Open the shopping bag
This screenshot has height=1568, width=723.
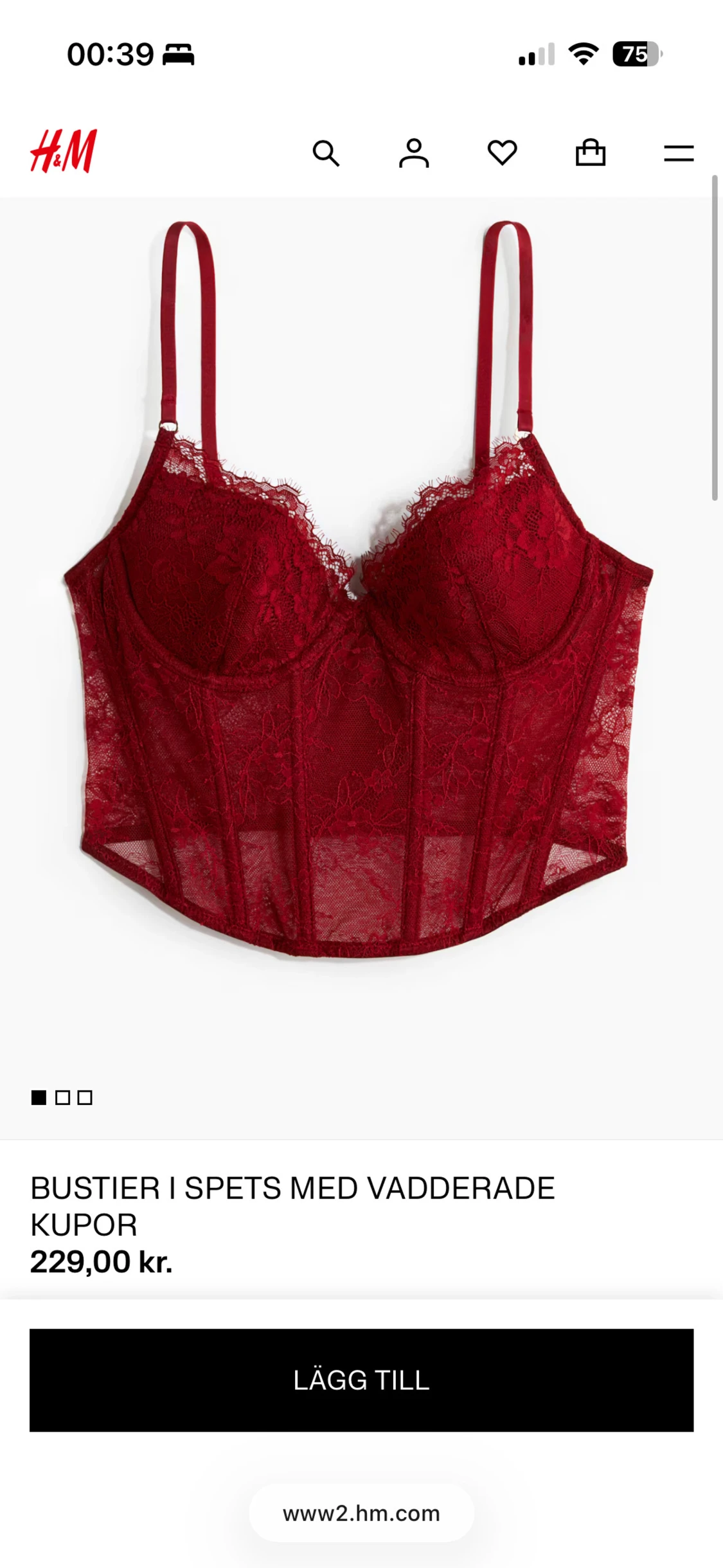pos(591,152)
